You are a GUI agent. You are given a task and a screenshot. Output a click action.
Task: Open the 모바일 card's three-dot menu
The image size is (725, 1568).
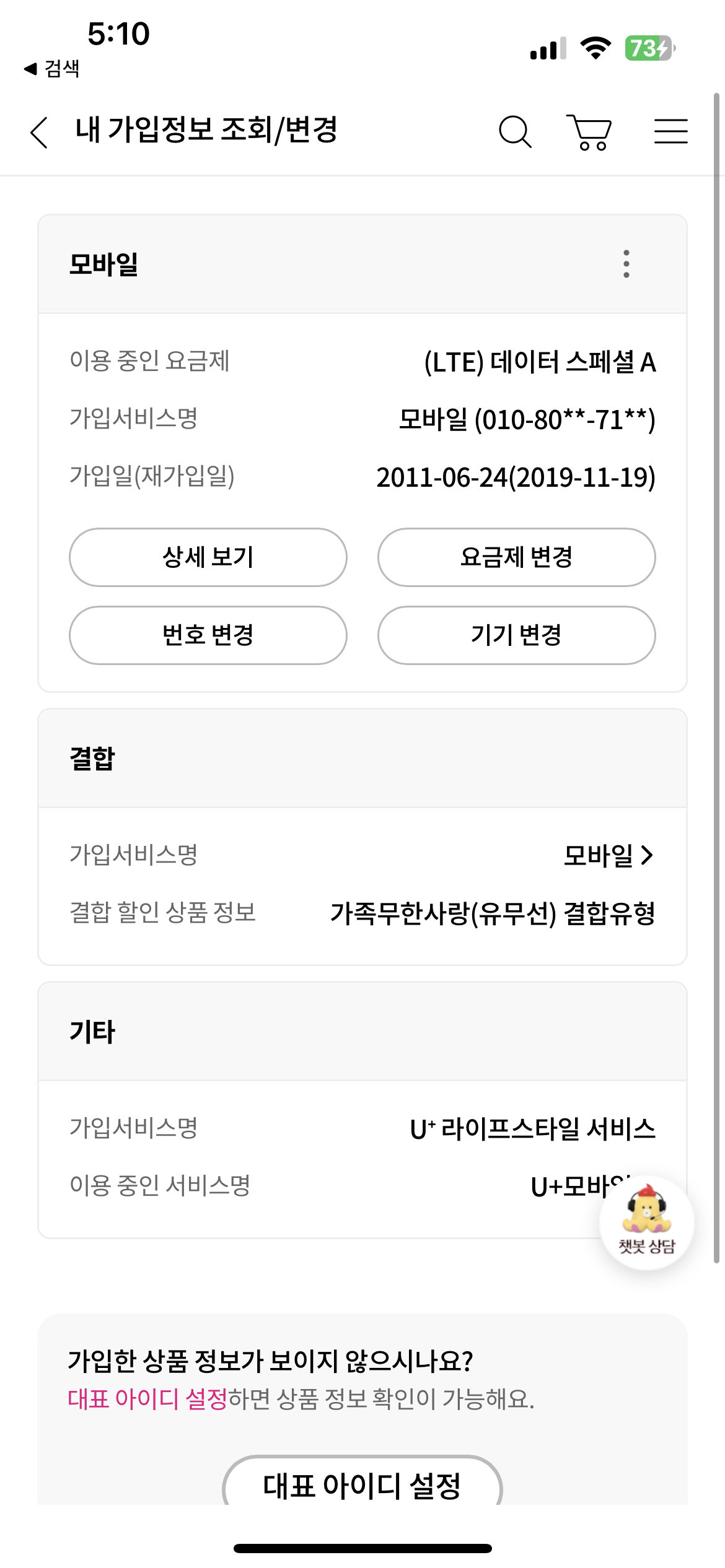click(x=626, y=264)
